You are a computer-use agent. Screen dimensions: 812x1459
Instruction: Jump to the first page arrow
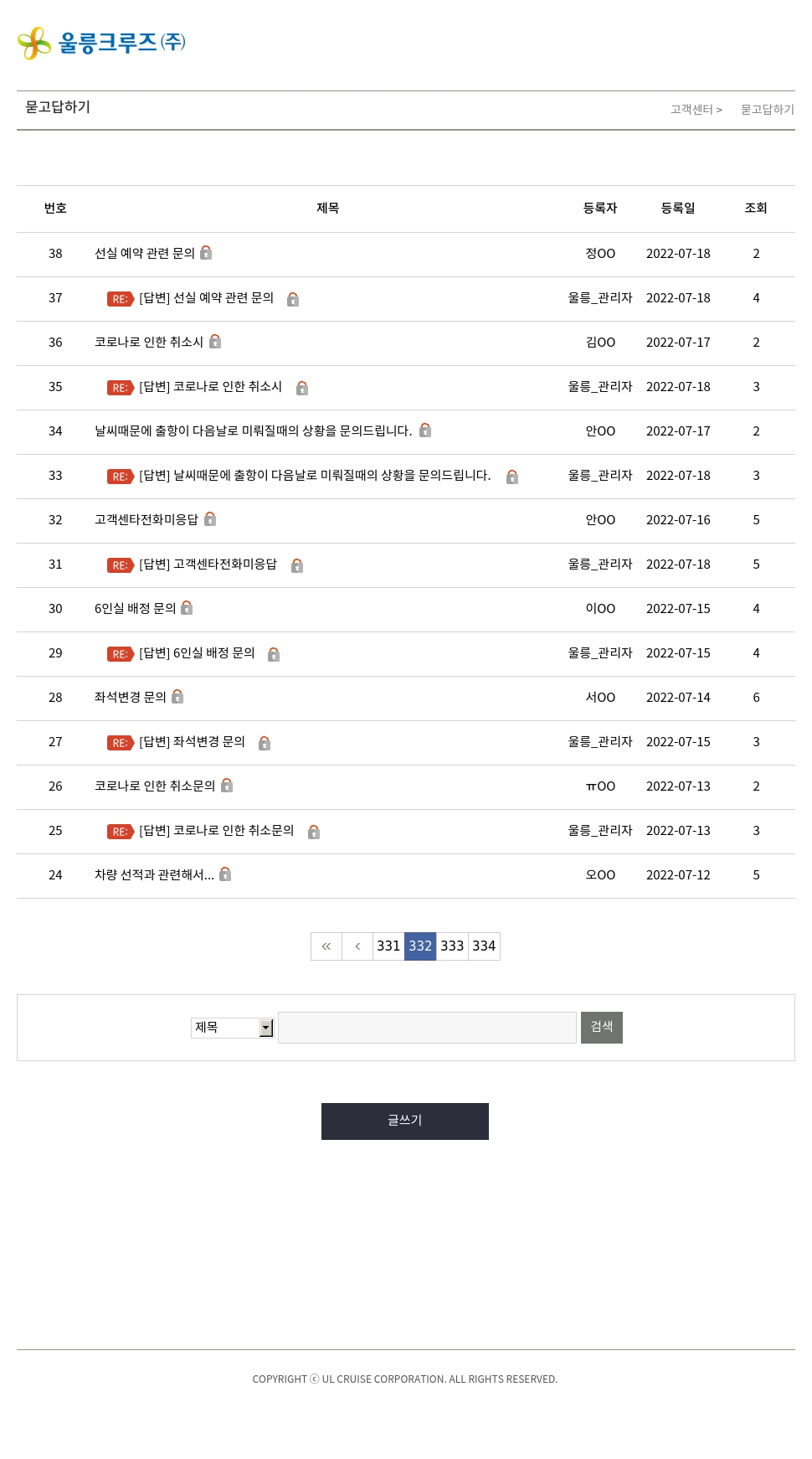pyautogui.click(x=326, y=946)
